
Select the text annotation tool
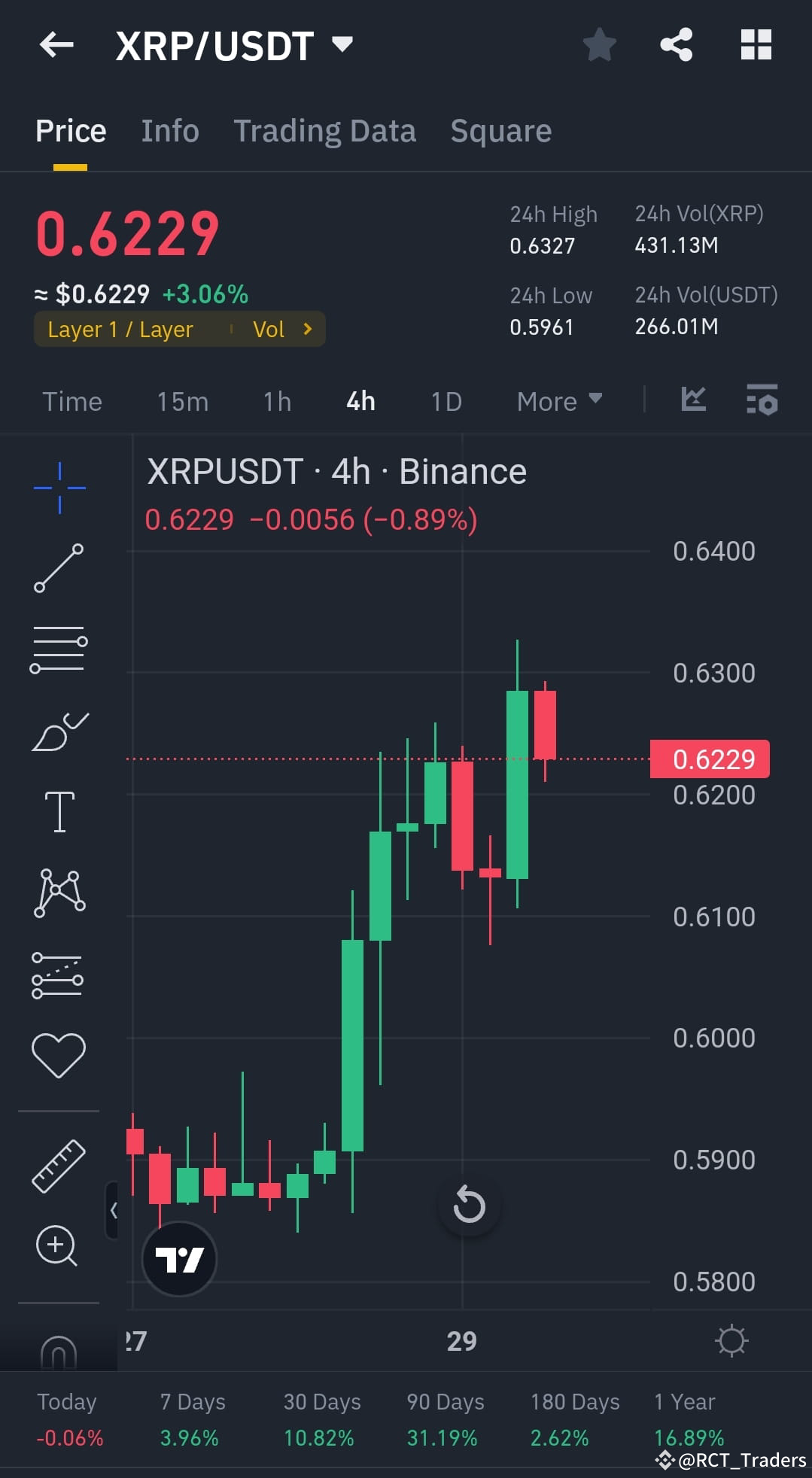tap(58, 811)
